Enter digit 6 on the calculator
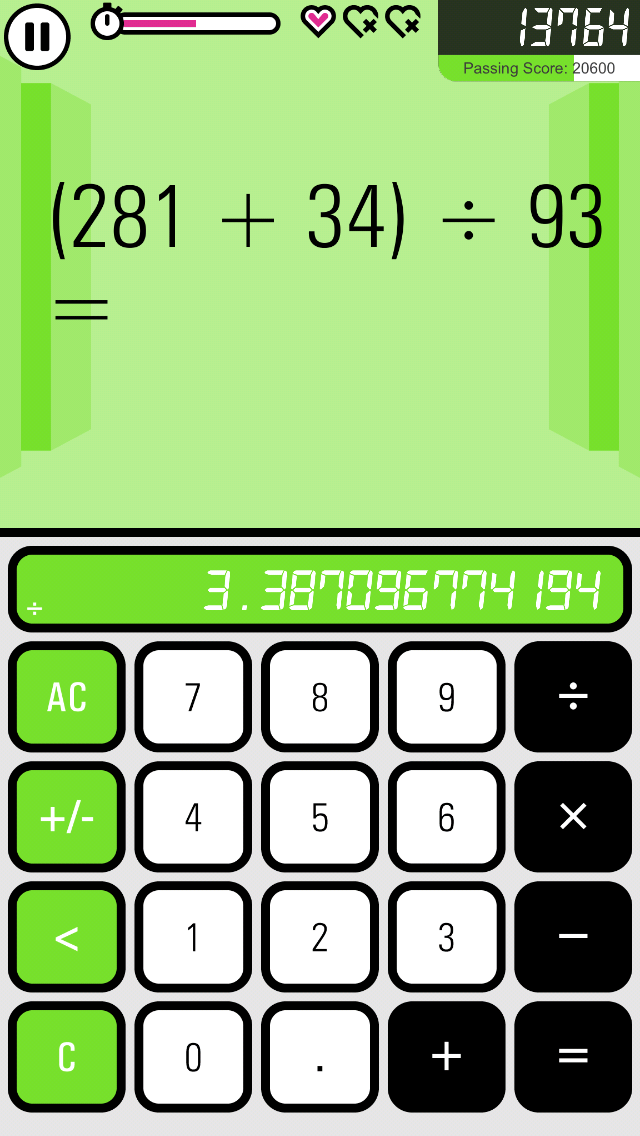The width and height of the screenshot is (640, 1136). [x=446, y=817]
